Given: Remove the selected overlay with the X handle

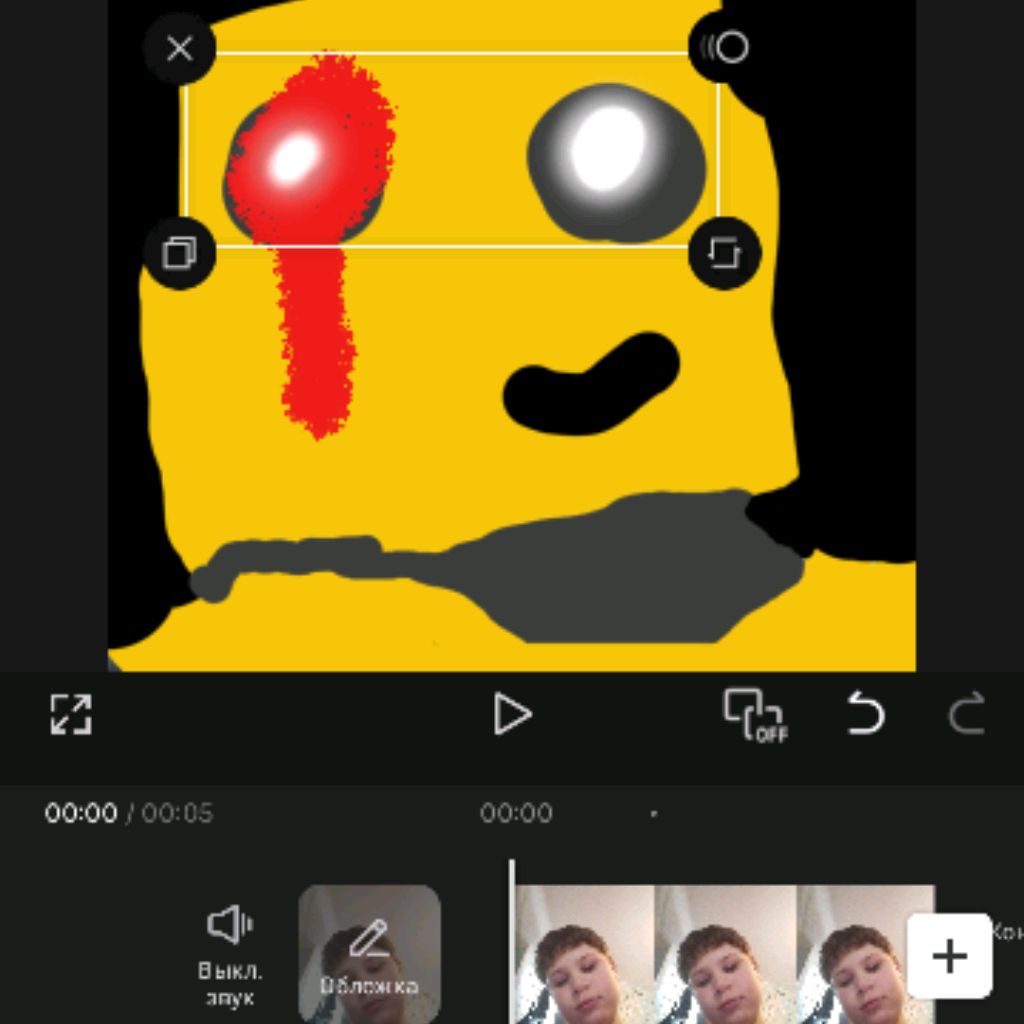Looking at the screenshot, I should point(180,48).
